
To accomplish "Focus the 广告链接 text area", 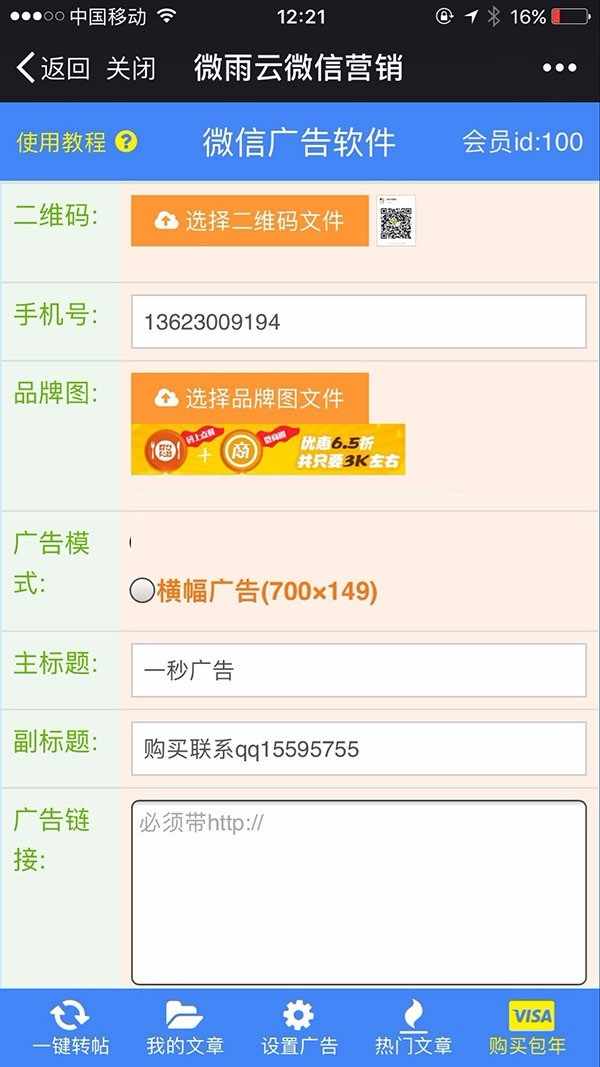I will [x=358, y=892].
